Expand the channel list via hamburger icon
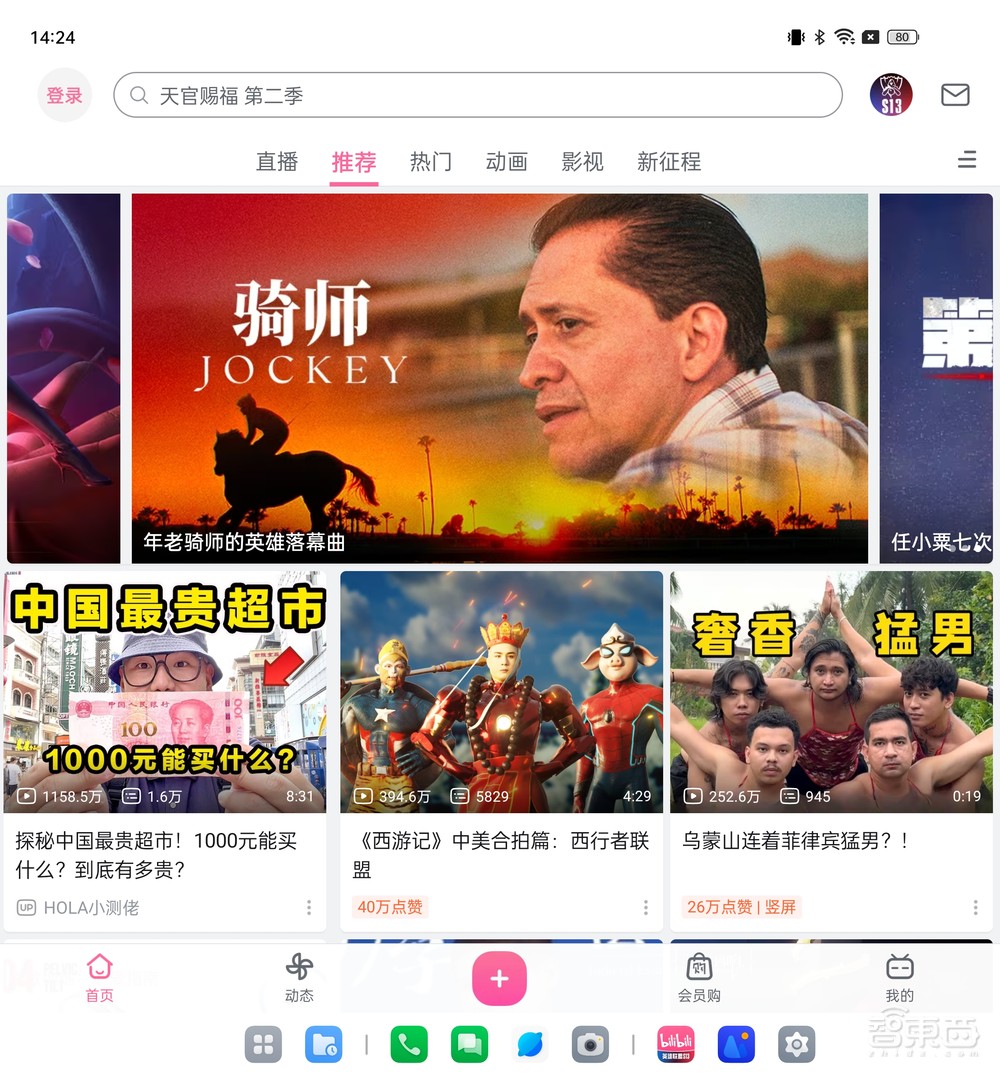 pos(966,159)
